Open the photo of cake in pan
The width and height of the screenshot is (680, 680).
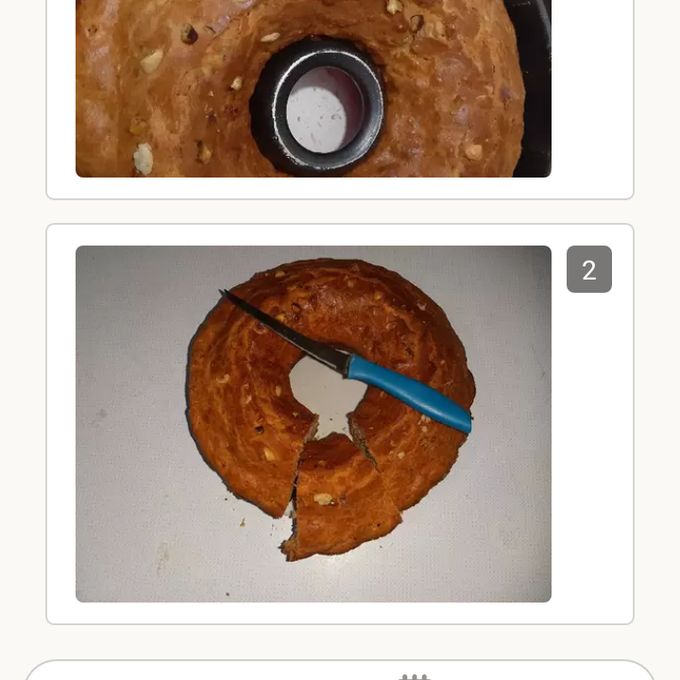[313, 88]
